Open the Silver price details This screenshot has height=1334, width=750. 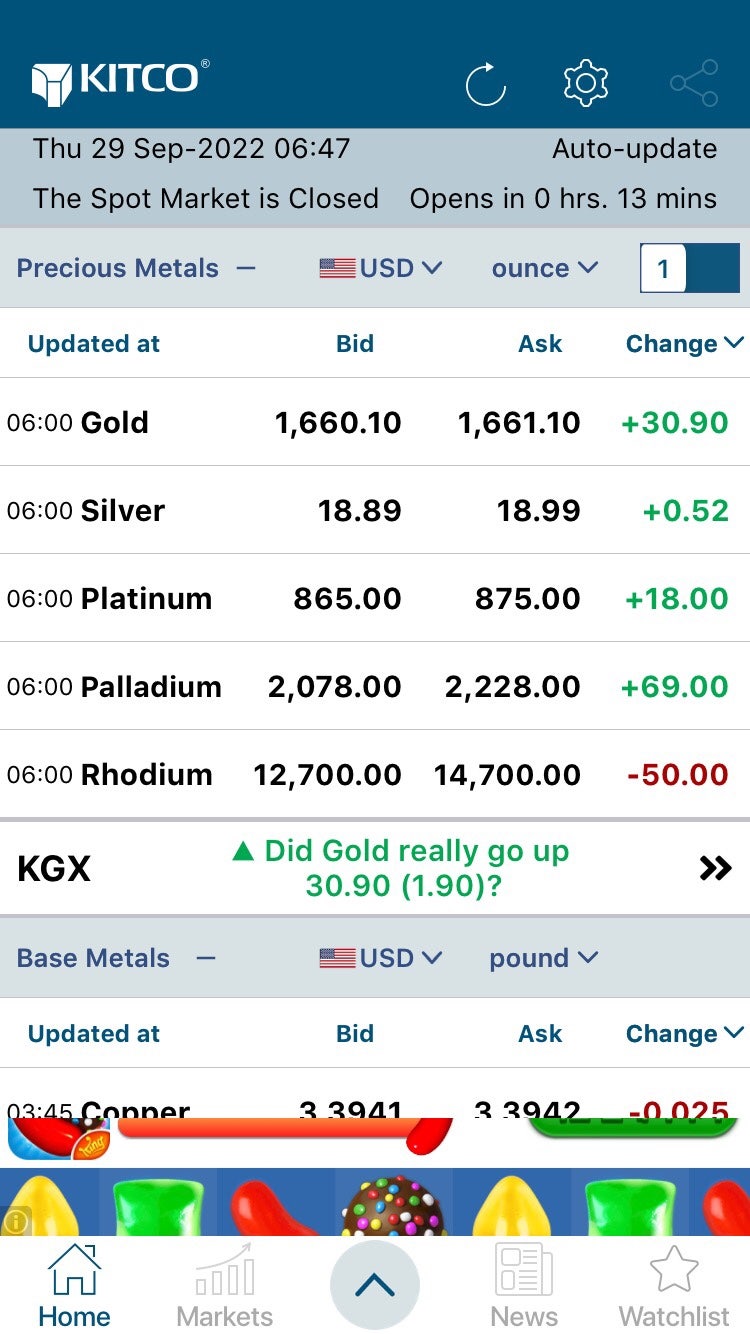point(374,511)
